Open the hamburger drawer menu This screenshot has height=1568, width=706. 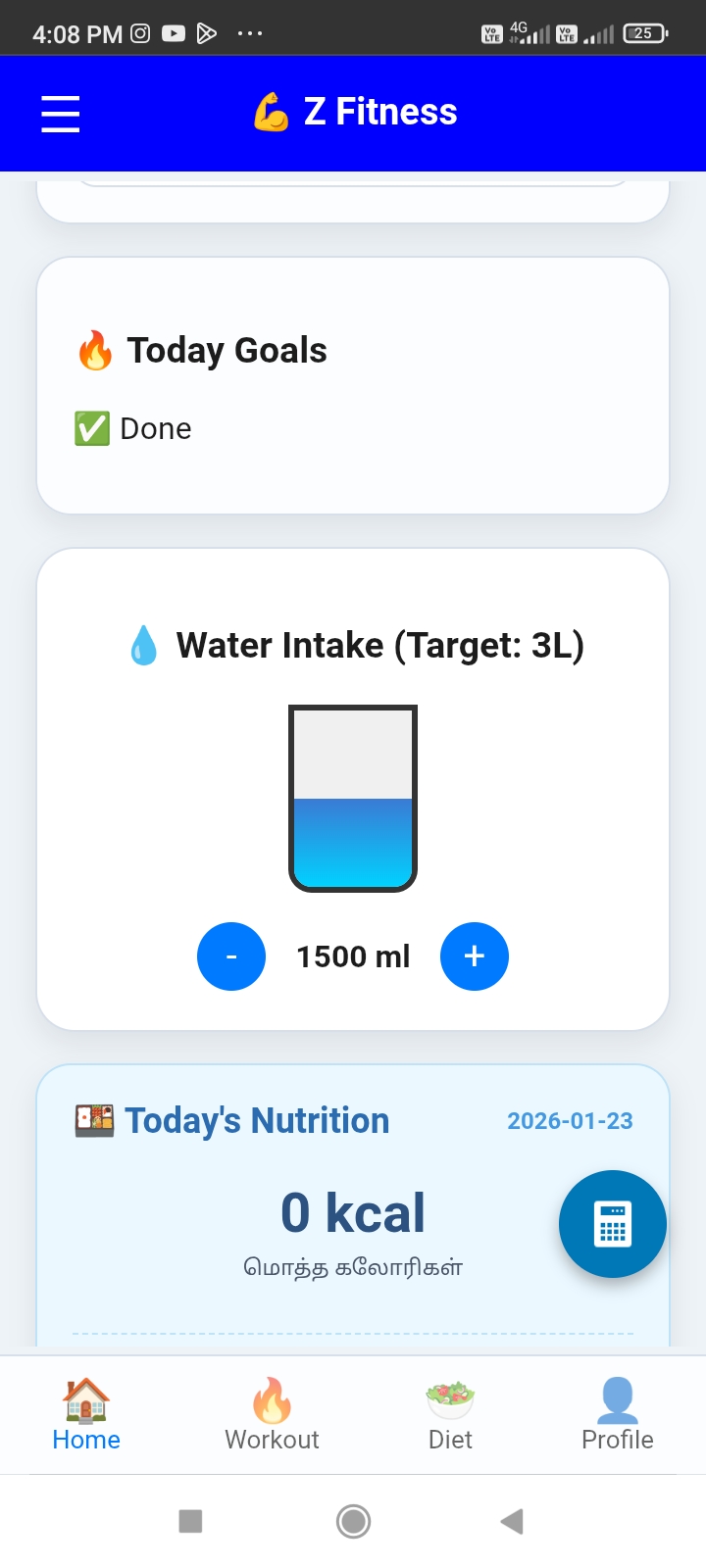60,114
